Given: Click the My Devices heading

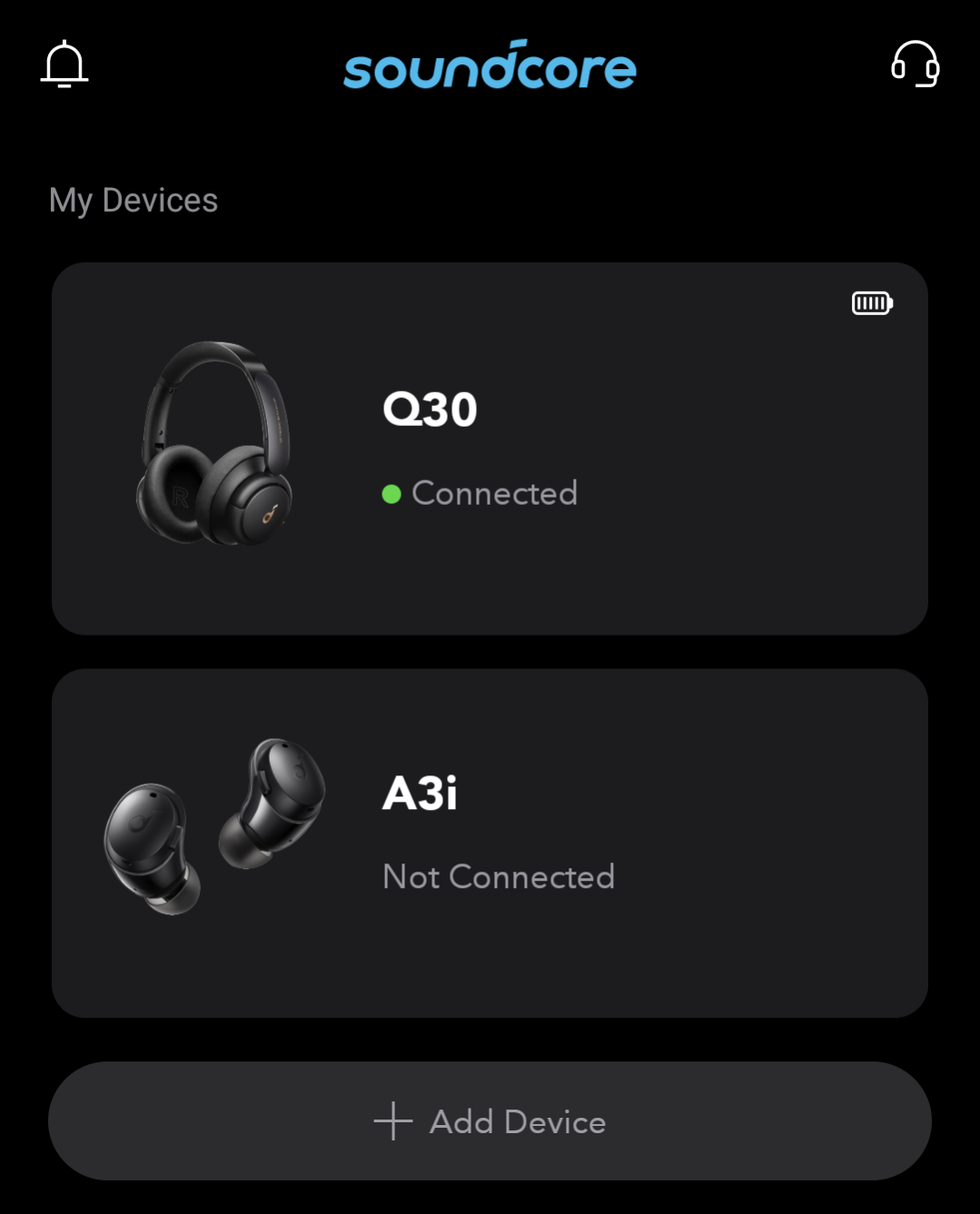Looking at the screenshot, I should [x=134, y=200].
